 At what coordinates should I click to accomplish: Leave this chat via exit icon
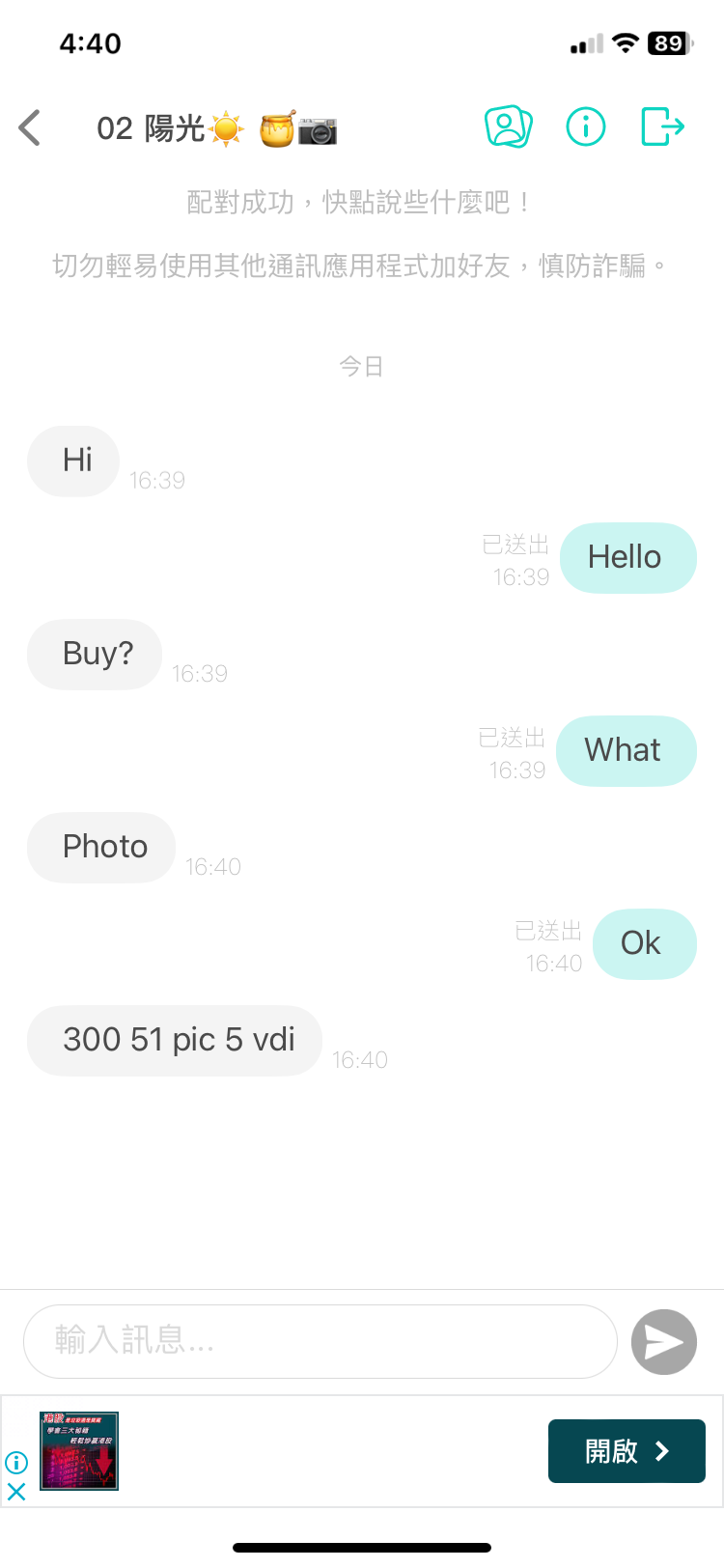point(662,126)
